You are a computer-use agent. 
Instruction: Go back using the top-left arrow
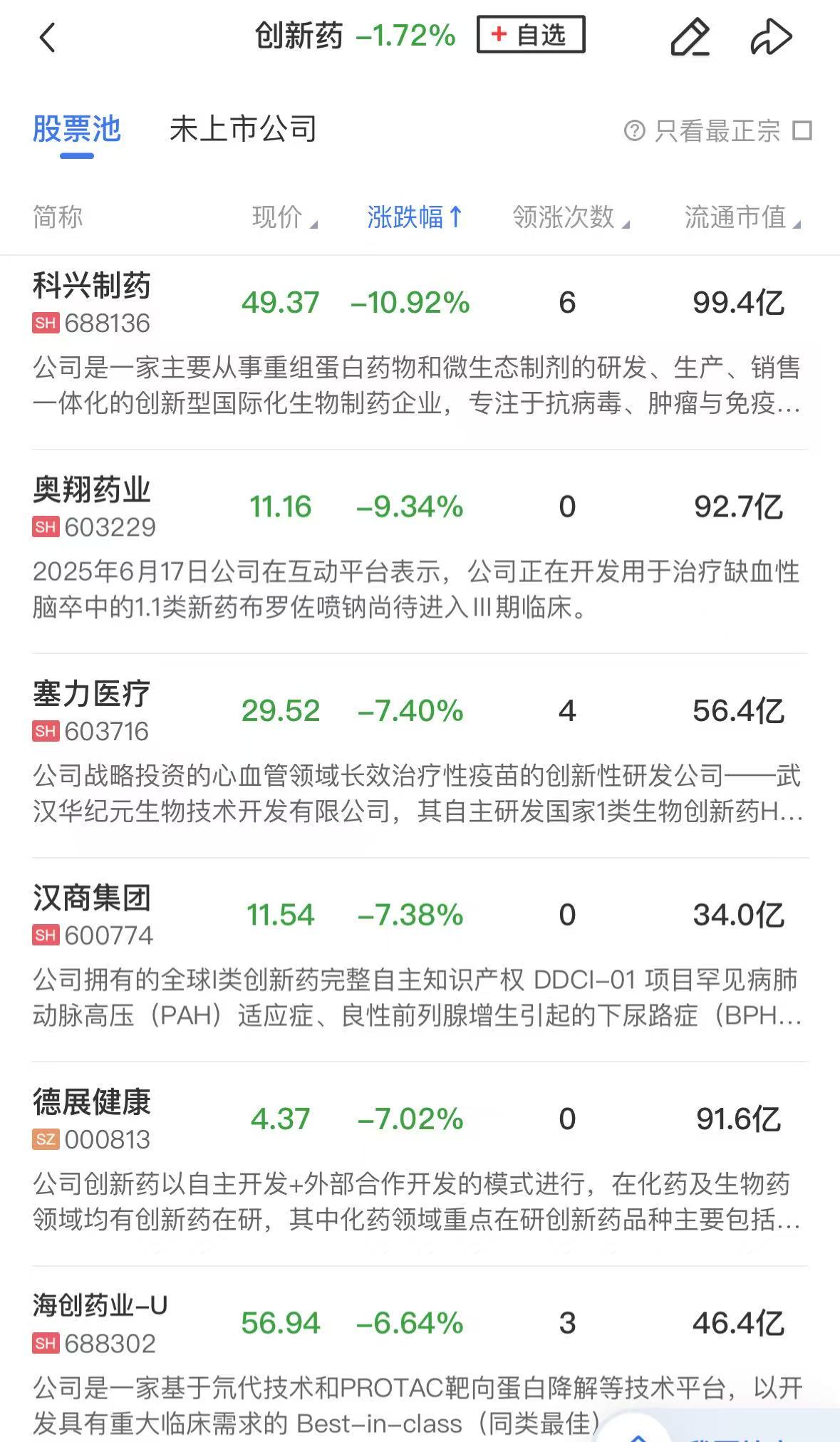click(47, 38)
